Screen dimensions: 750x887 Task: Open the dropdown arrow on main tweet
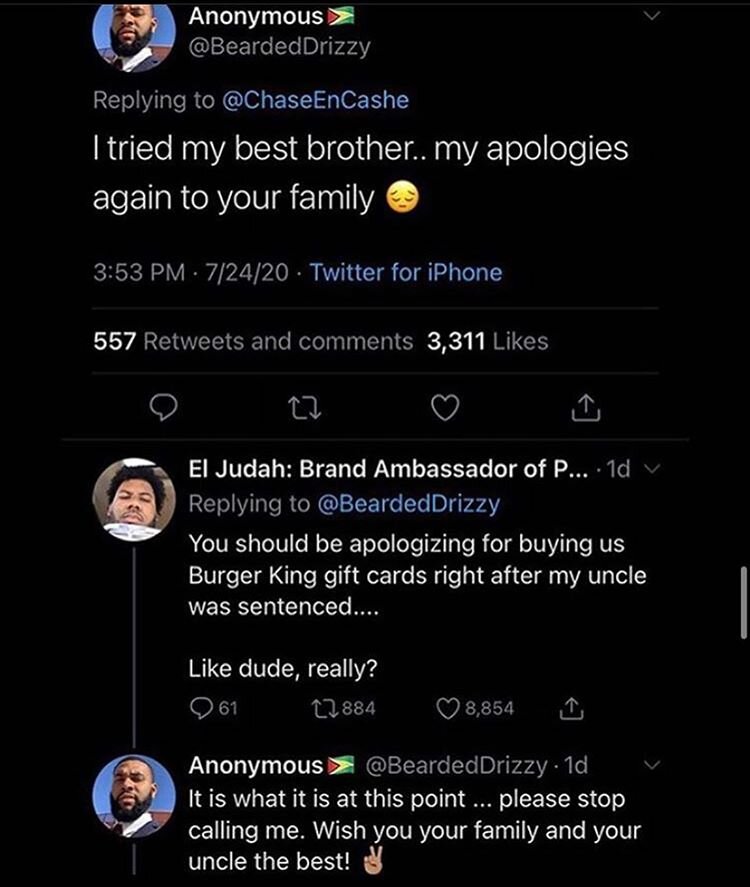[652, 17]
